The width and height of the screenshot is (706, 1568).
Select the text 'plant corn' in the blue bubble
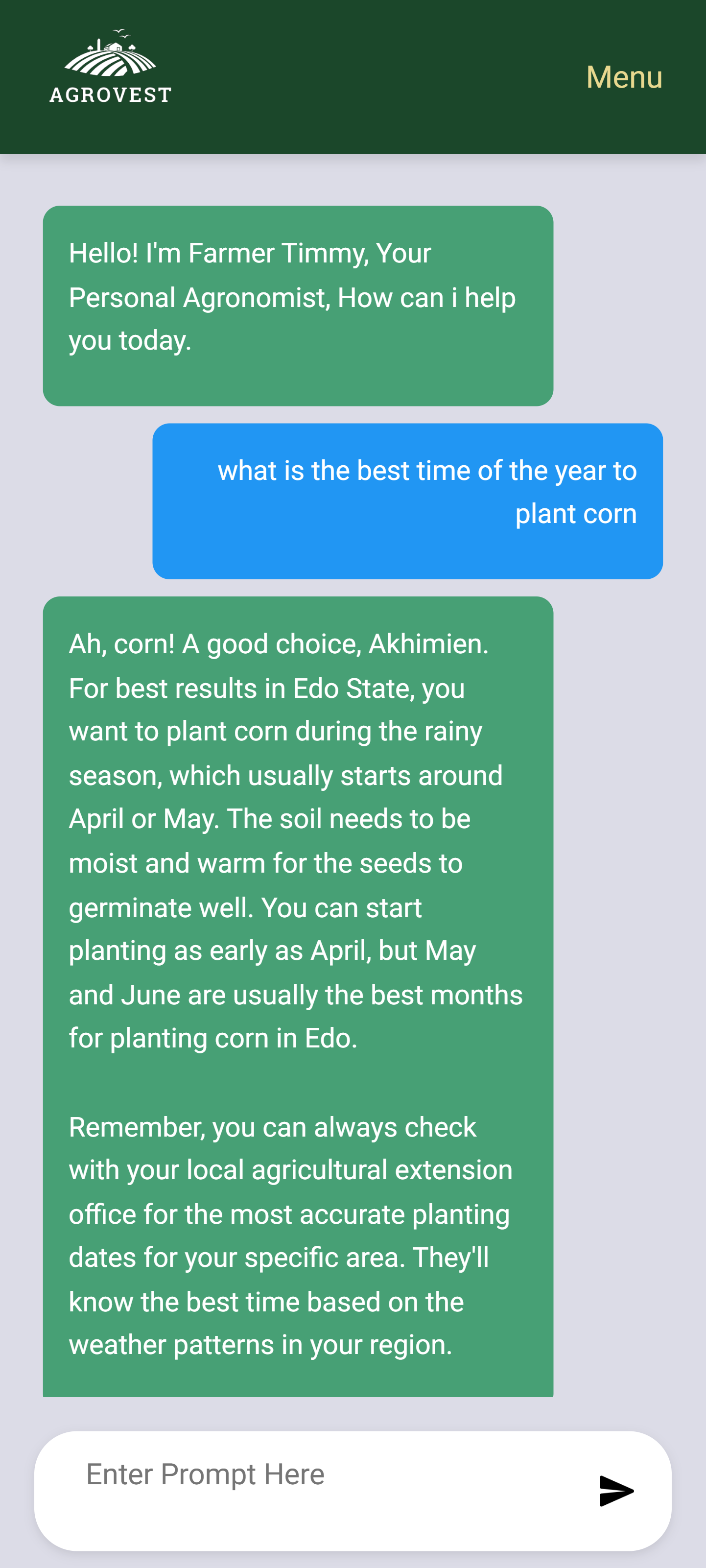pos(576,513)
